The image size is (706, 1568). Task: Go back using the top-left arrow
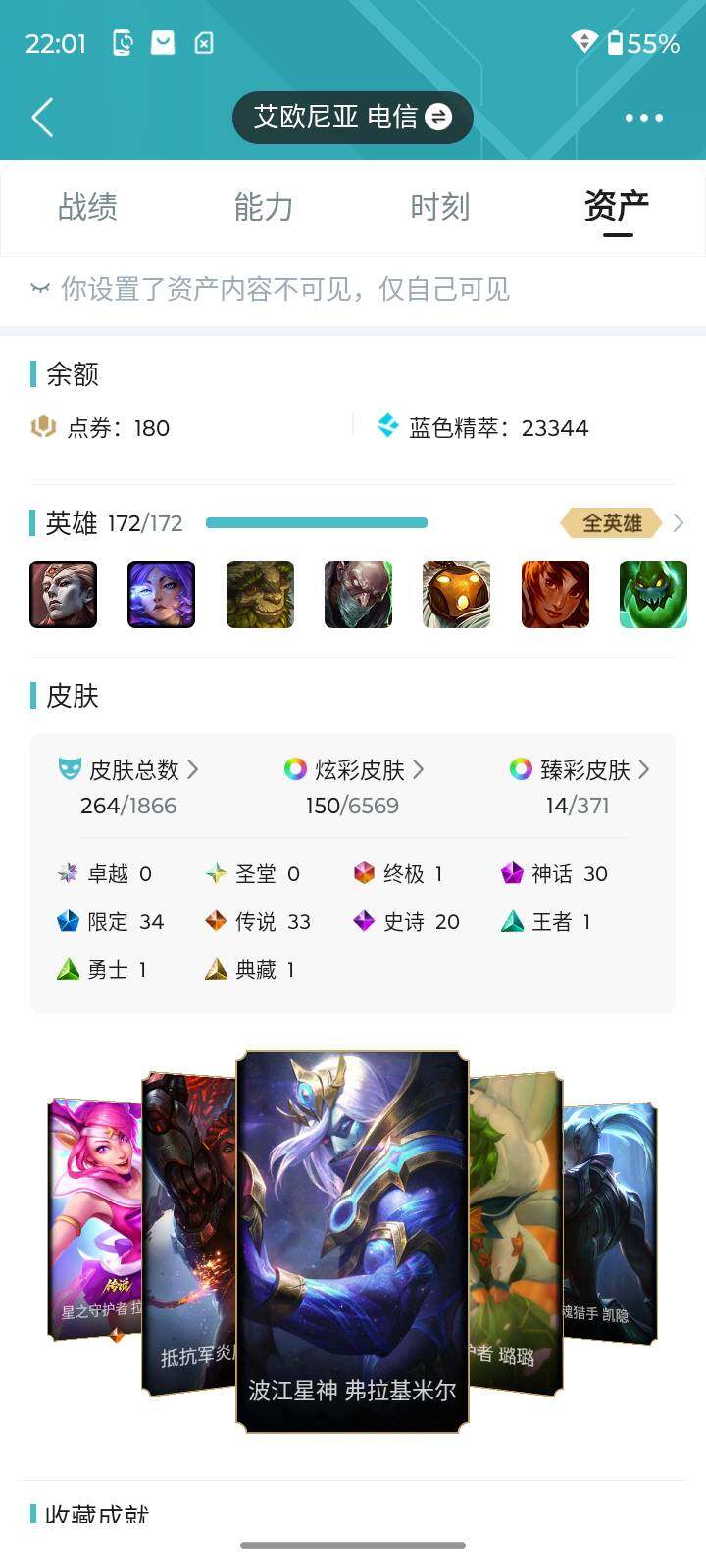[x=42, y=118]
